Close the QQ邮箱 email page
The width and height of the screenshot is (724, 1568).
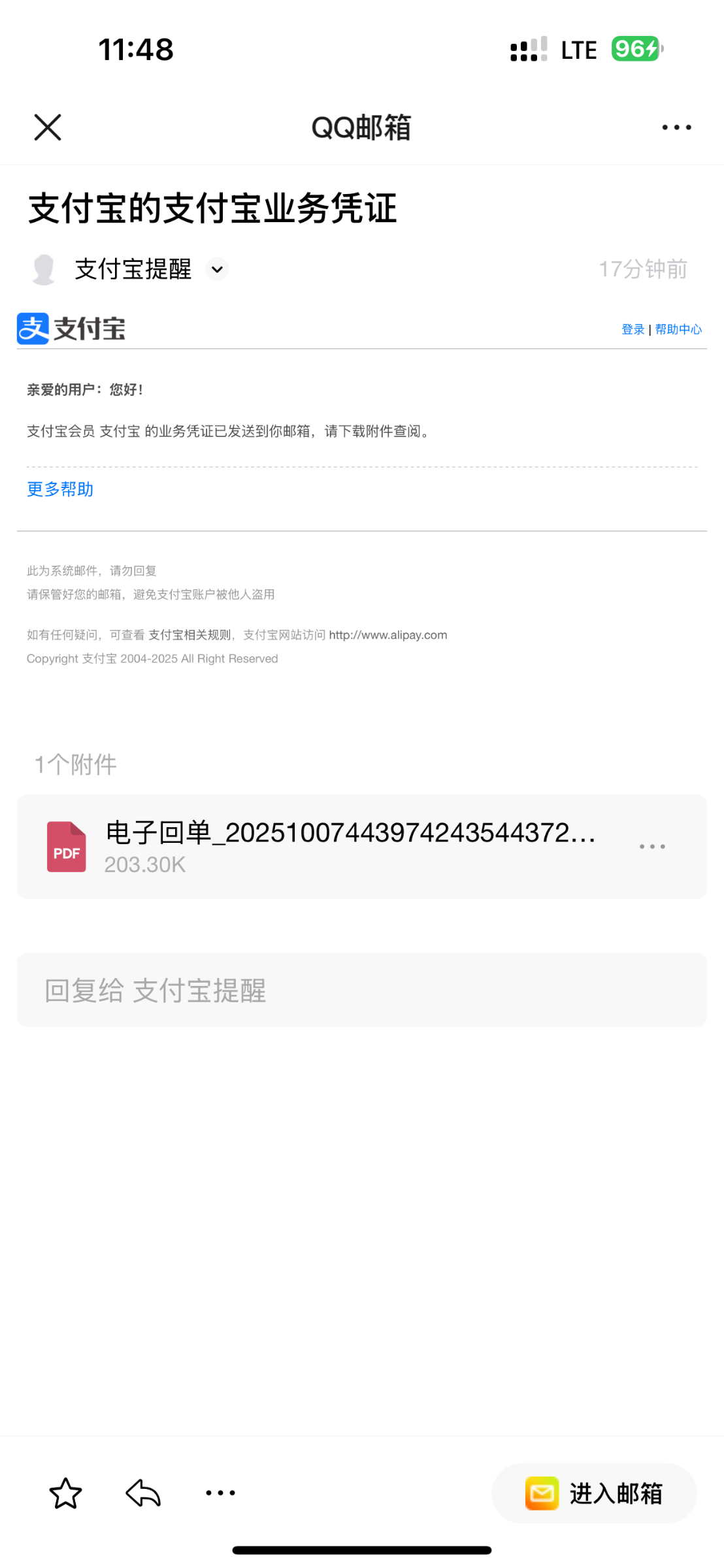[47, 127]
